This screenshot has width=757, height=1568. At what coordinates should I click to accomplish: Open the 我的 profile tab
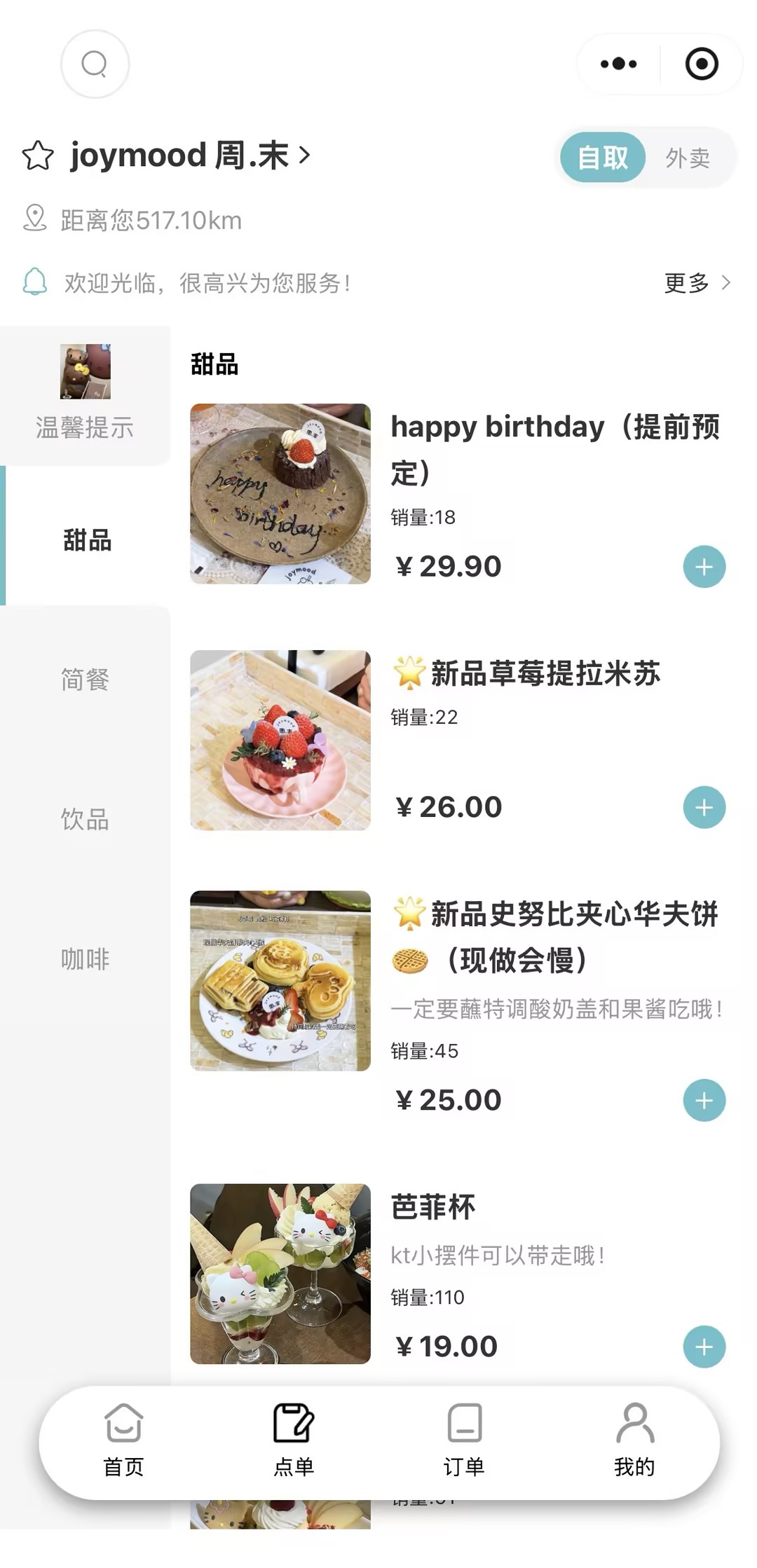(634, 1440)
